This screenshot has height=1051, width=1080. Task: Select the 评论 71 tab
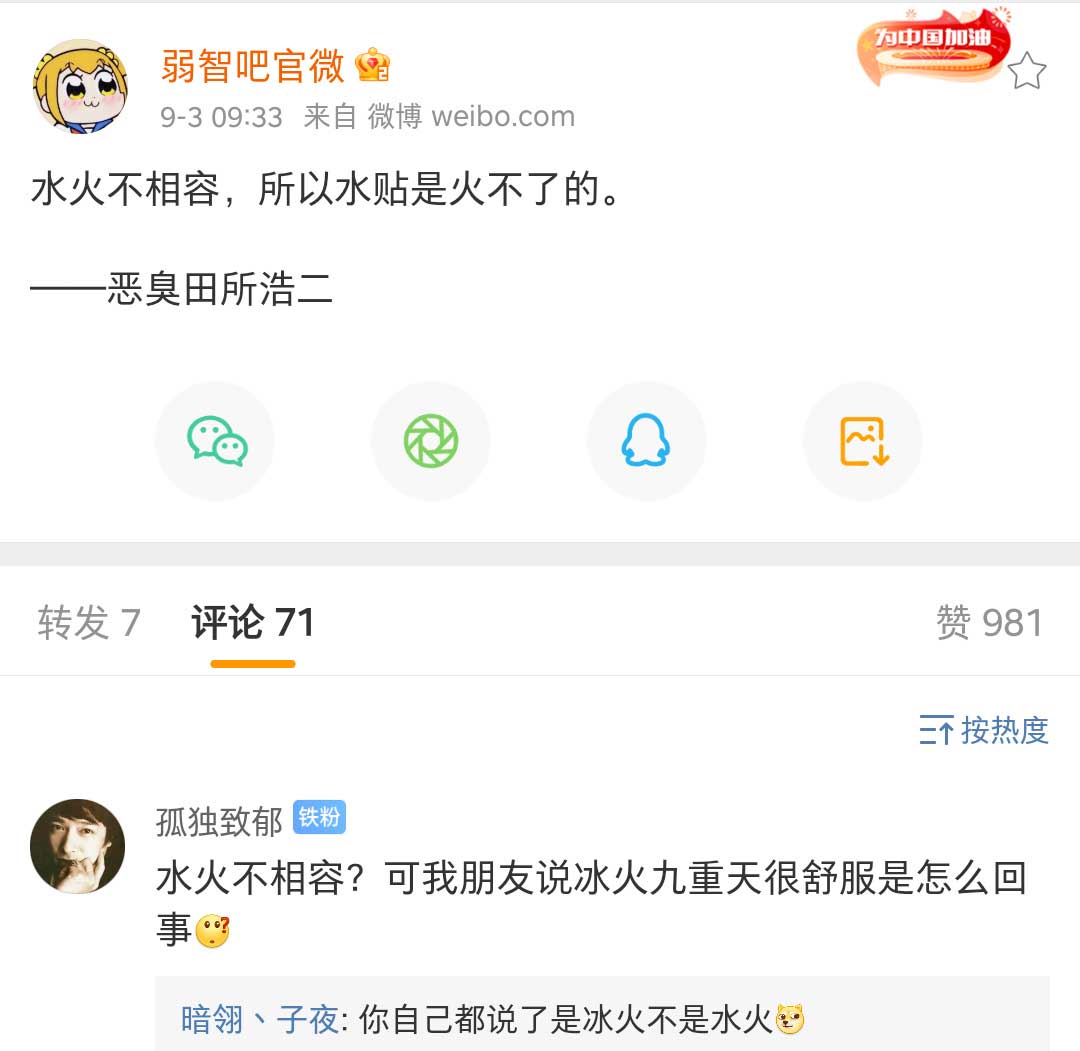tap(253, 623)
